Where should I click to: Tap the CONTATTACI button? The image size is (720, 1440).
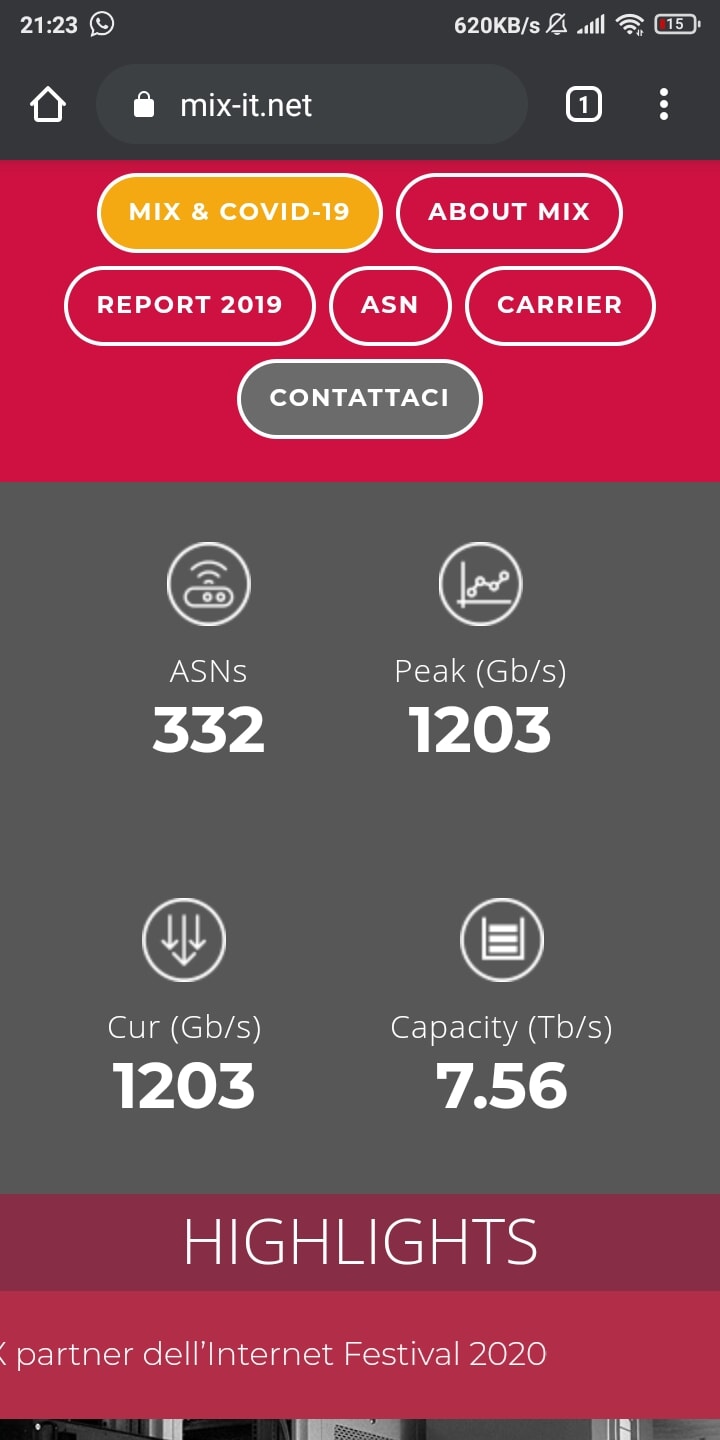click(x=359, y=398)
